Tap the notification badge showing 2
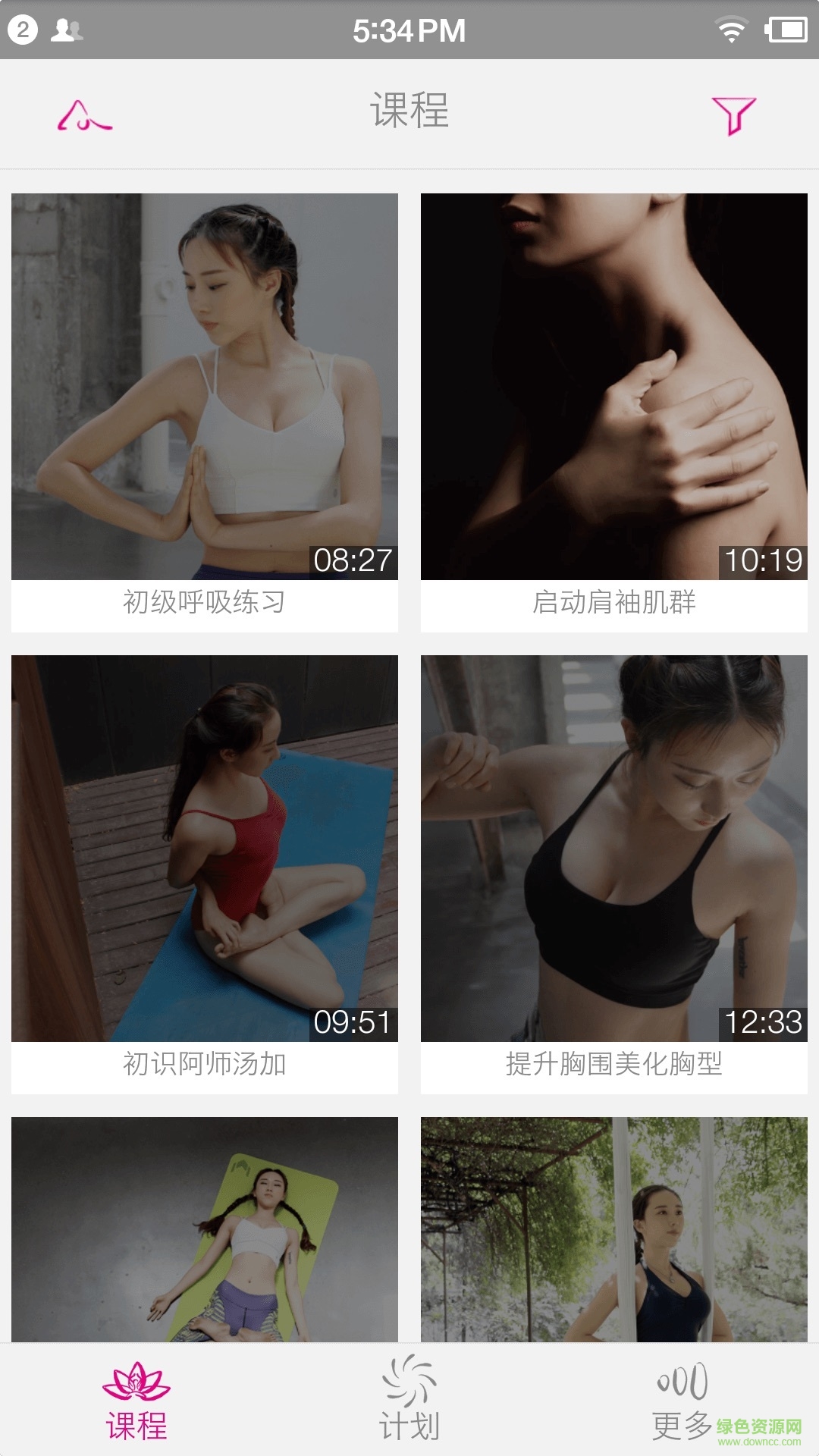819x1456 pixels. (x=23, y=30)
